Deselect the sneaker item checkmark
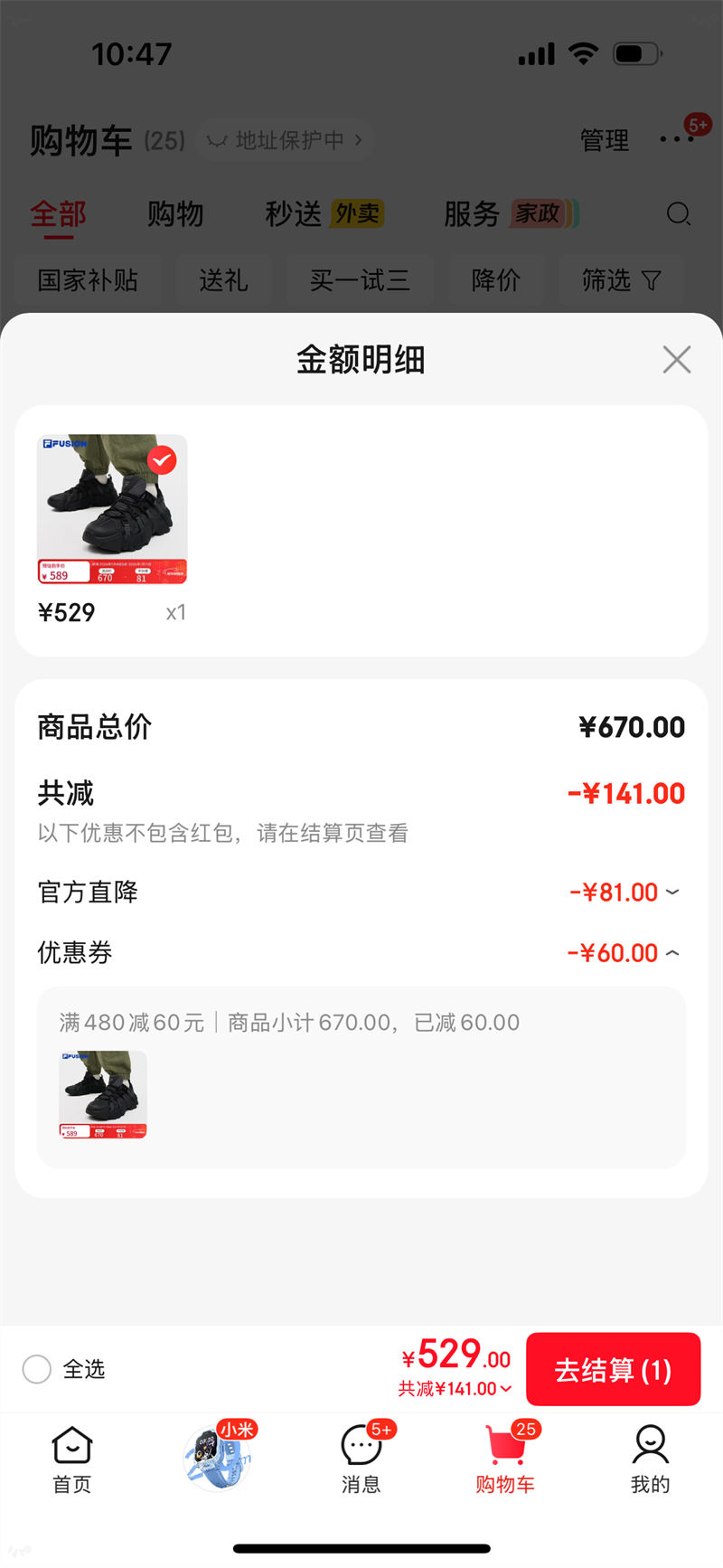 coord(163,460)
